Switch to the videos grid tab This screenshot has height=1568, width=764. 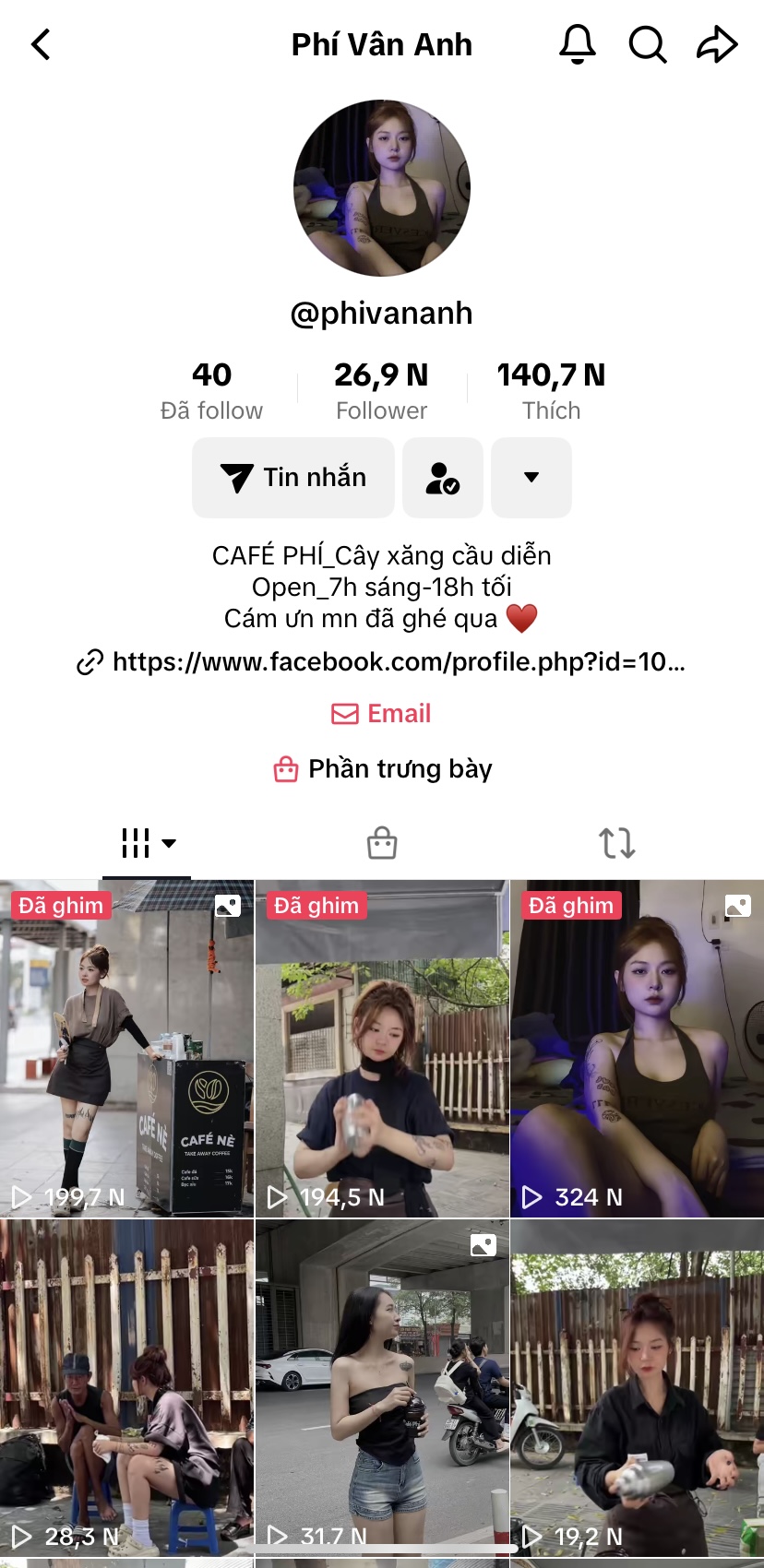[147, 843]
